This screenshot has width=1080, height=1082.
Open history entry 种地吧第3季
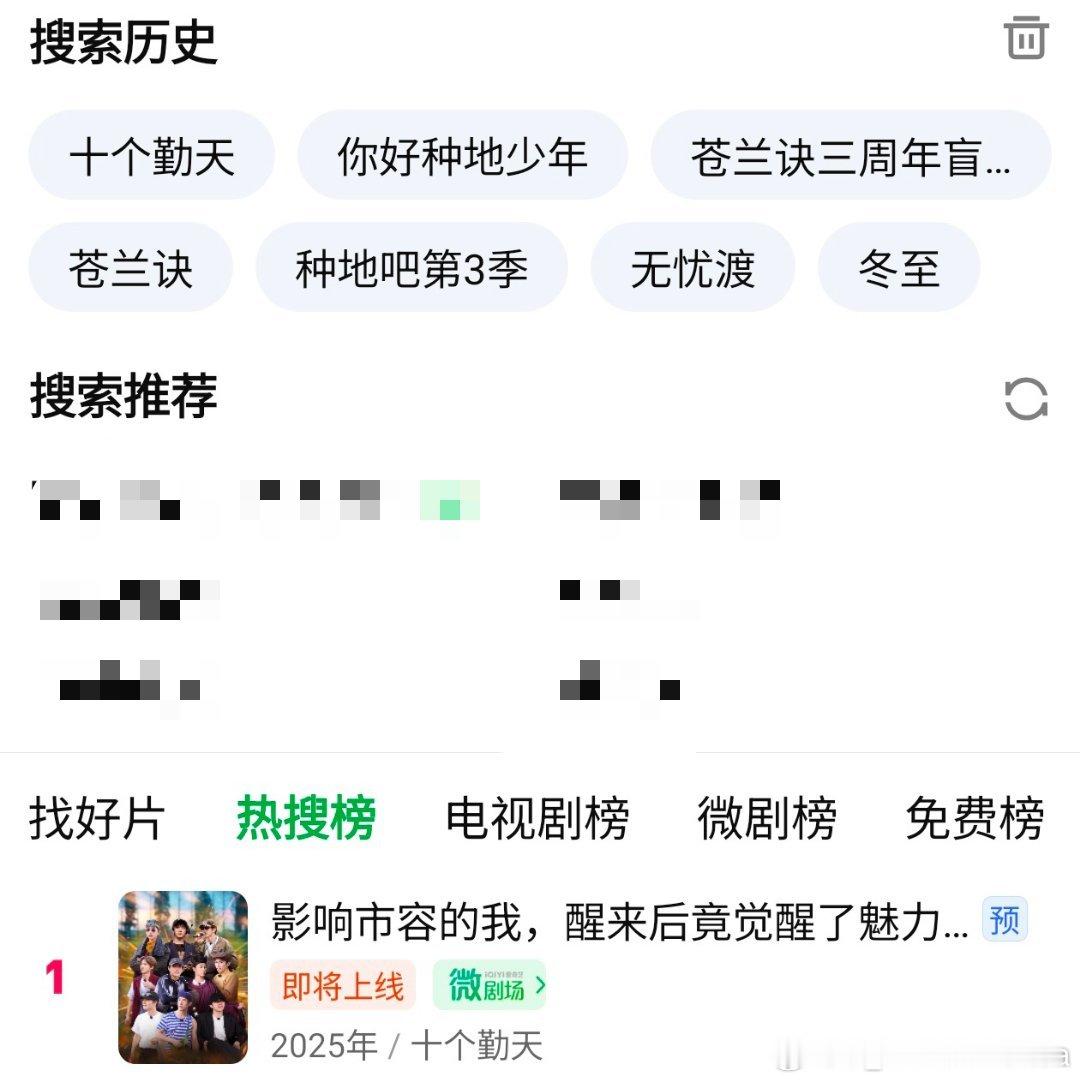tap(411, 267)
